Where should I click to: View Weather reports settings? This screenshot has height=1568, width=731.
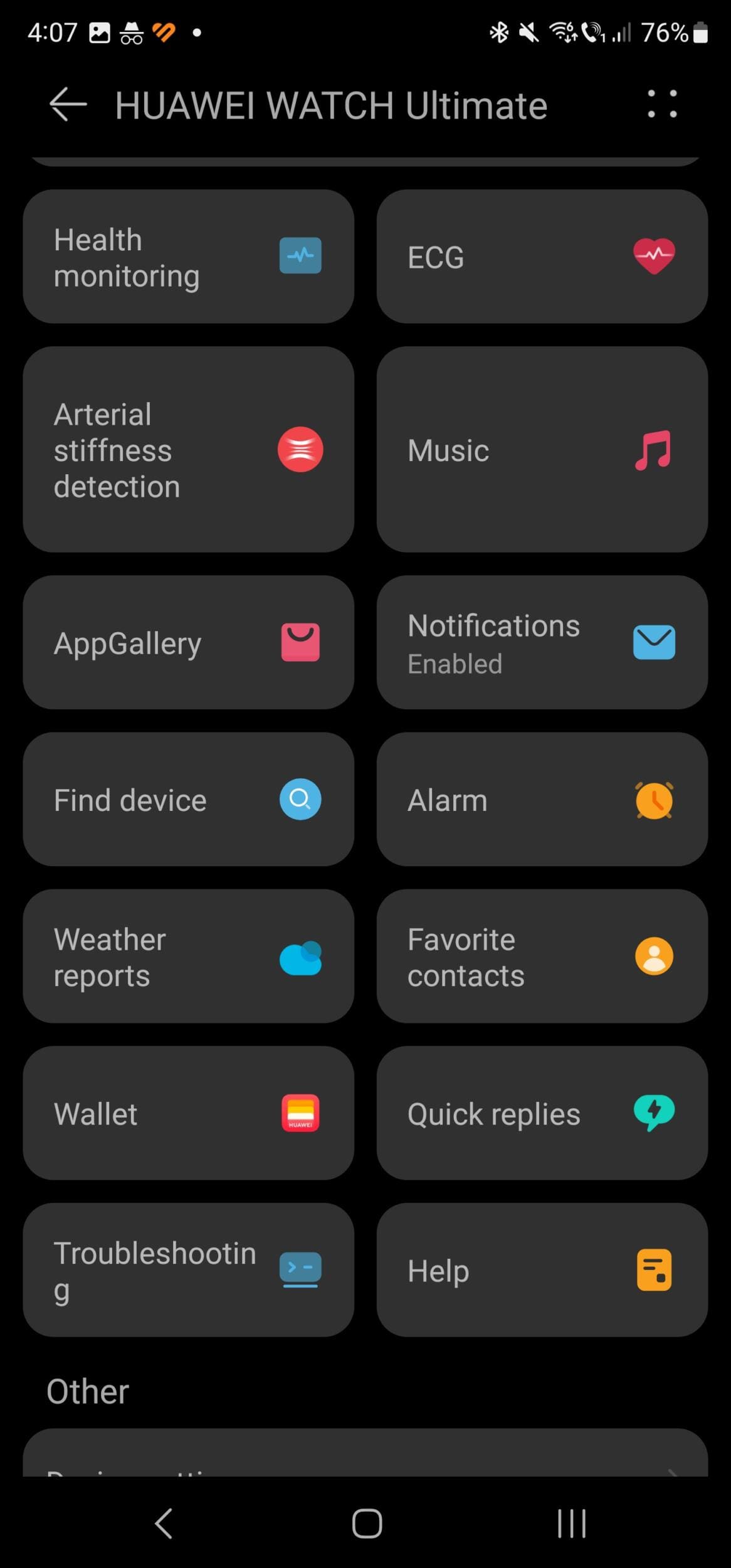click(188, 956)
